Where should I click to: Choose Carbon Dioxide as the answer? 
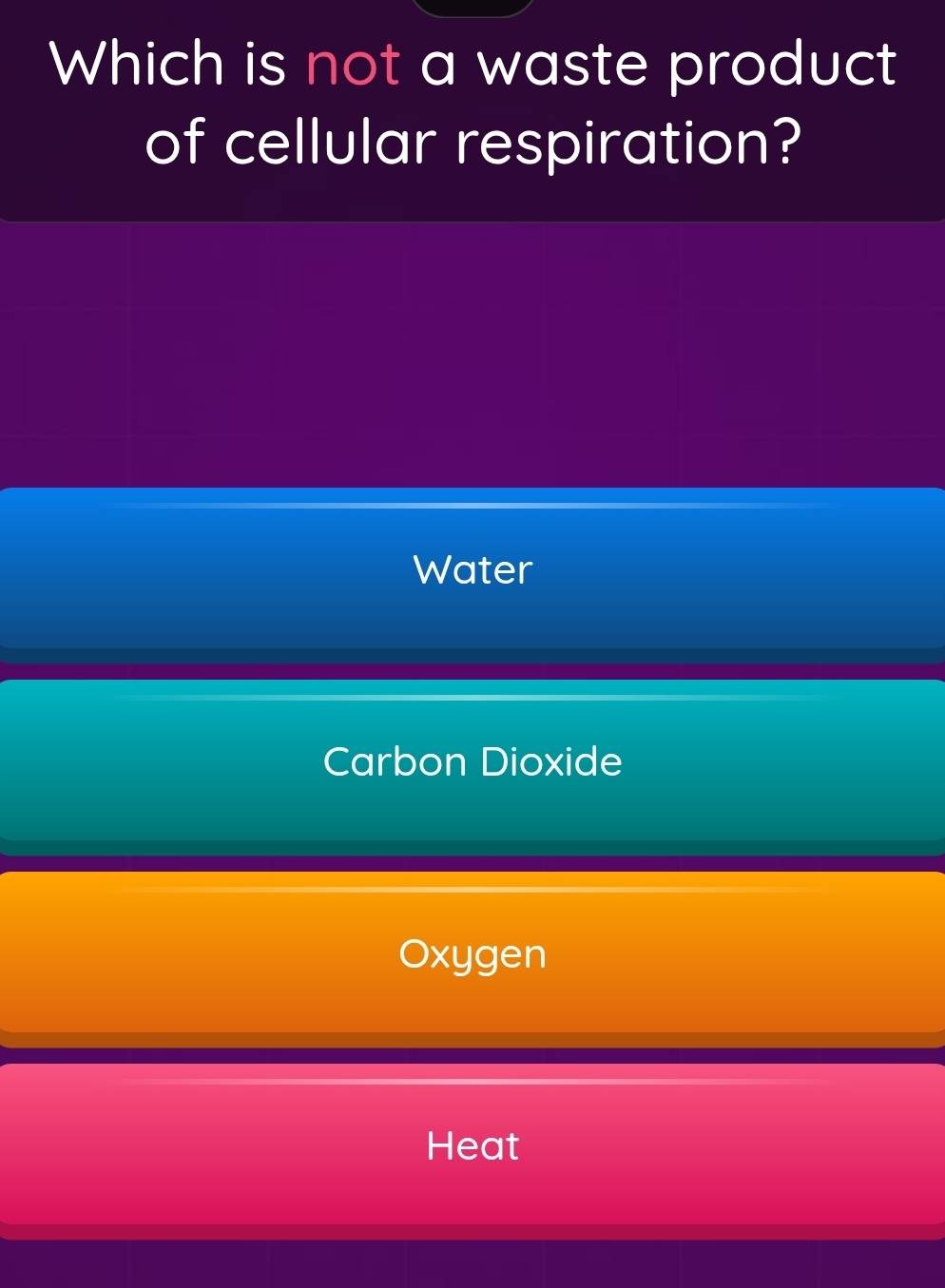pyautogui.click(x=472, y=762)
